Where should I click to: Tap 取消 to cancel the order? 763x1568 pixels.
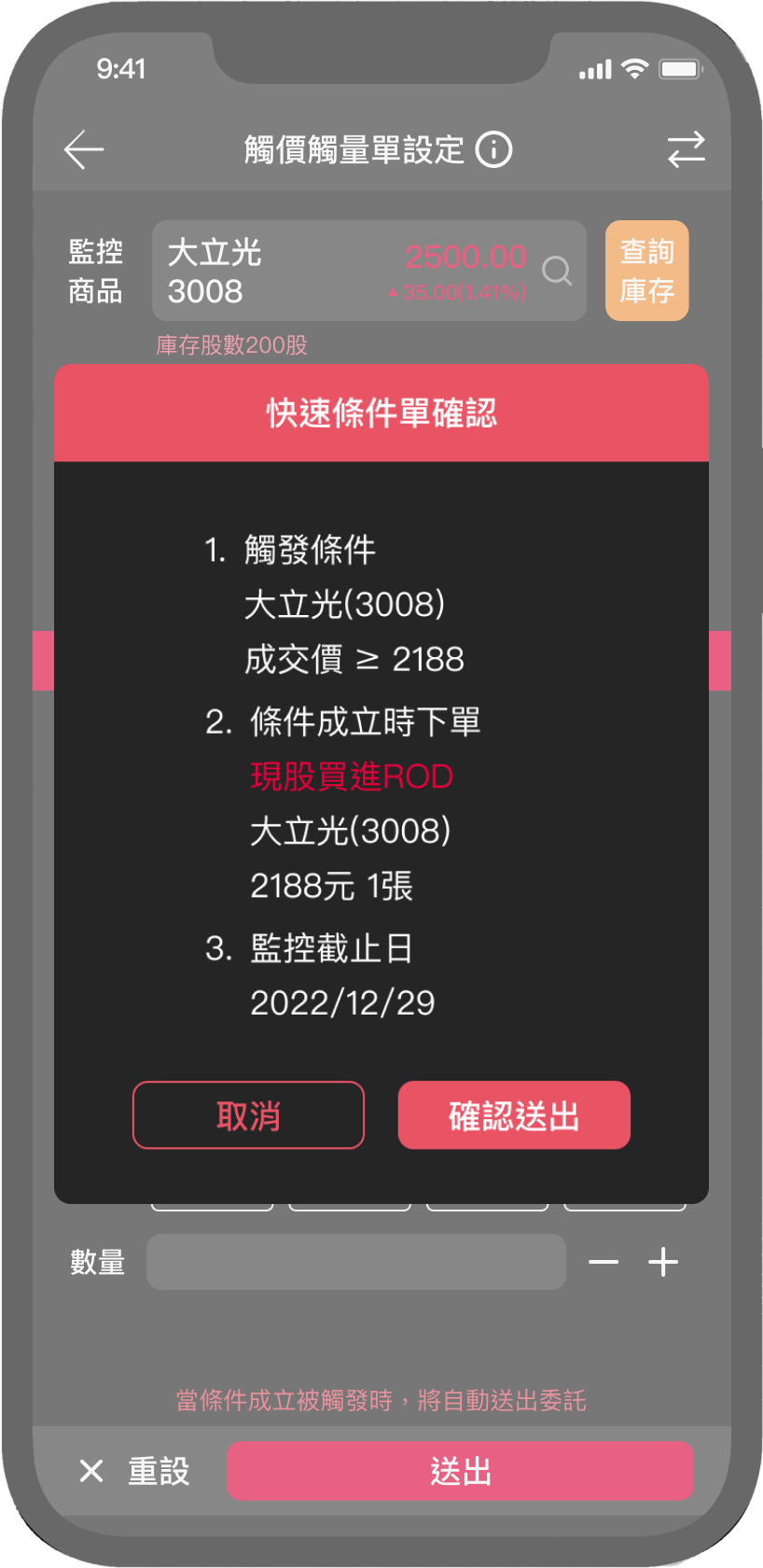(x=248, y=1115)
